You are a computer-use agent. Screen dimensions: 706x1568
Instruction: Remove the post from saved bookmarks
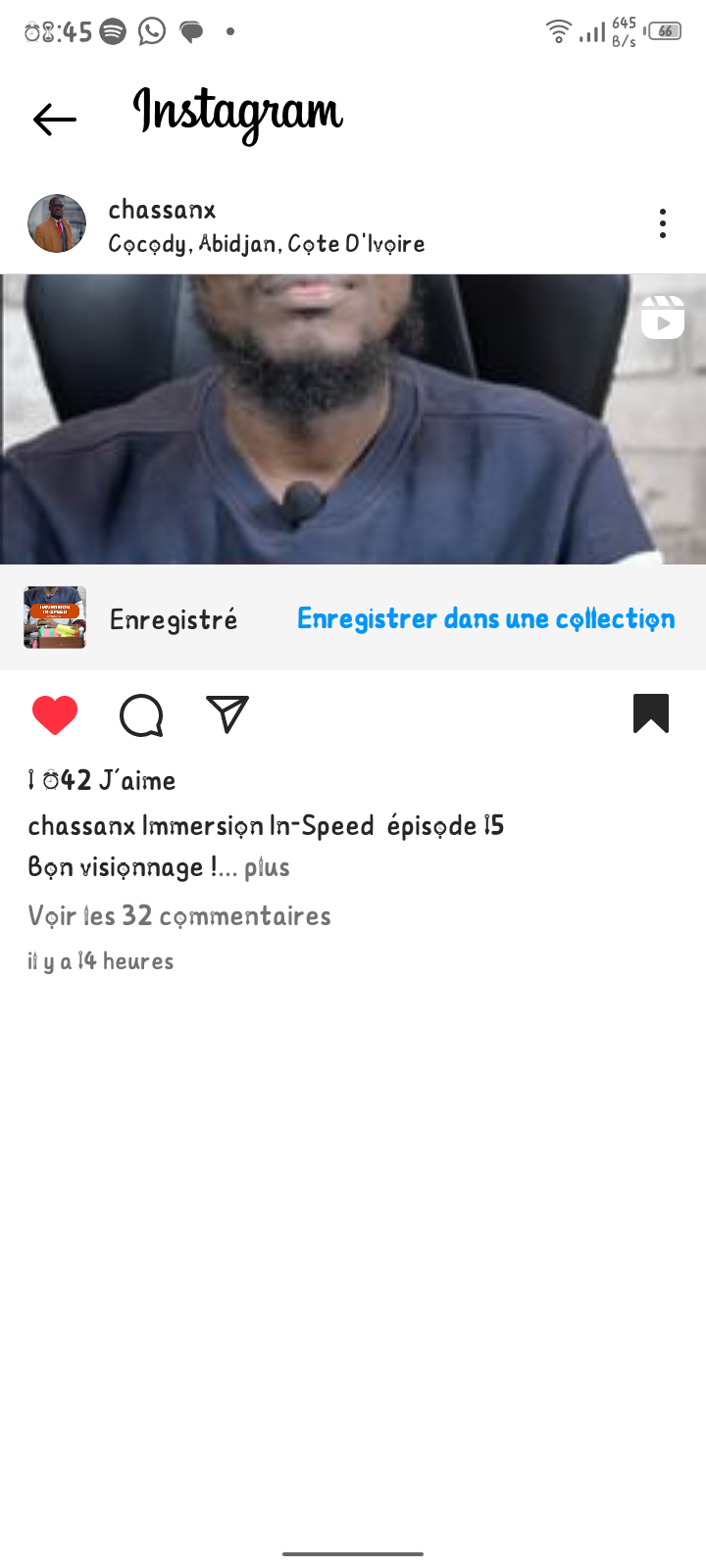[x=651, y=713]
